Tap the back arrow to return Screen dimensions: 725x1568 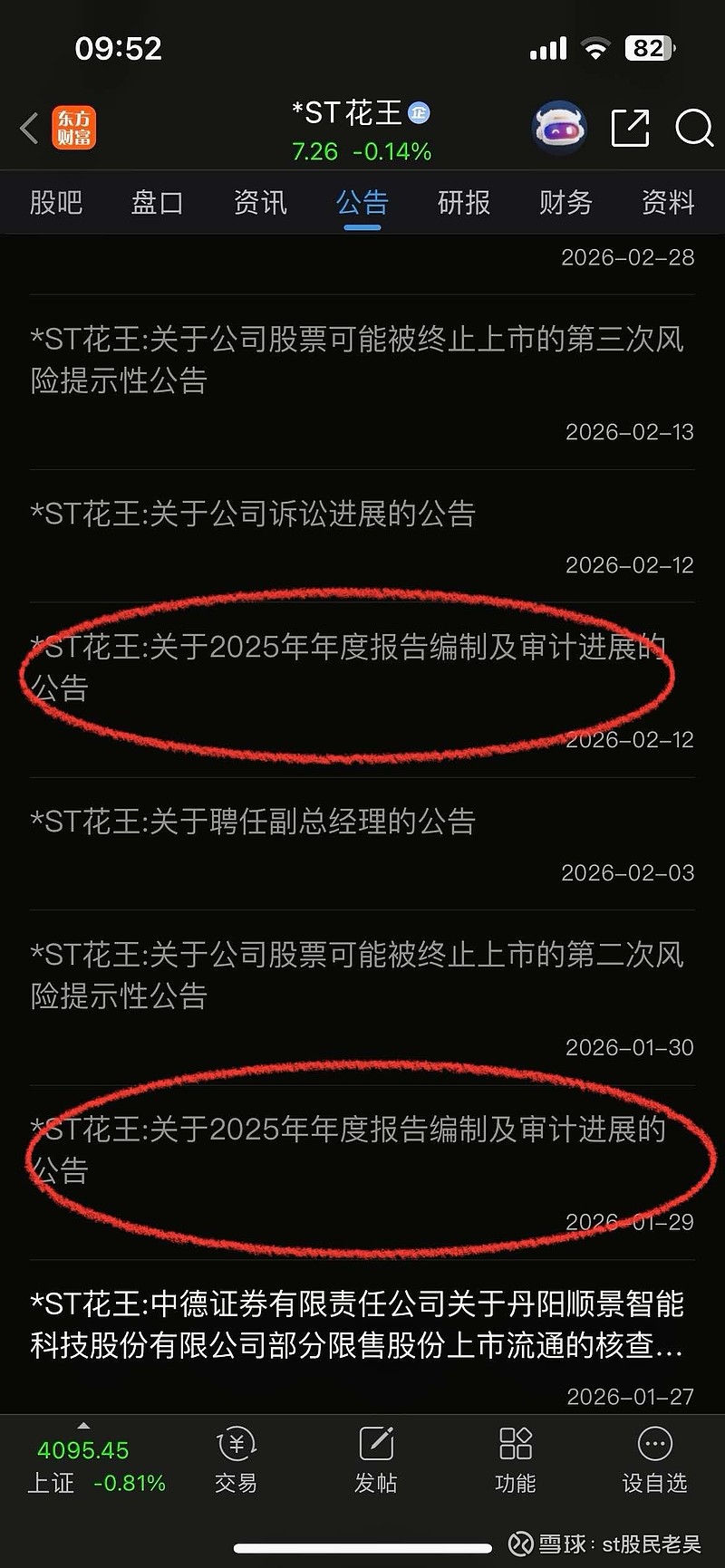27,128
